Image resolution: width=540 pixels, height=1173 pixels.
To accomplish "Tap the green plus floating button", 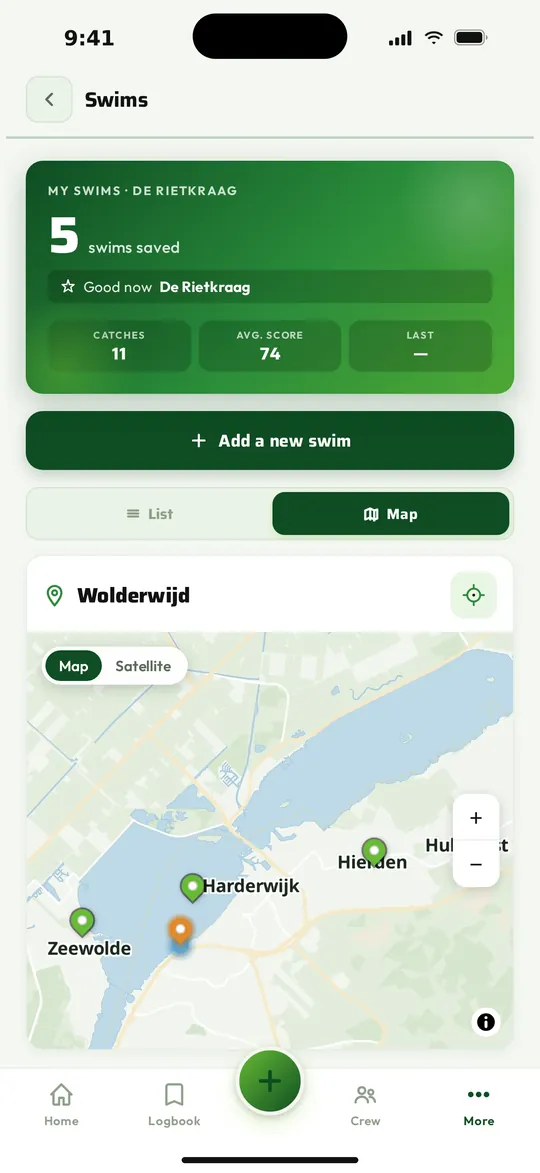I will 270,1081.
